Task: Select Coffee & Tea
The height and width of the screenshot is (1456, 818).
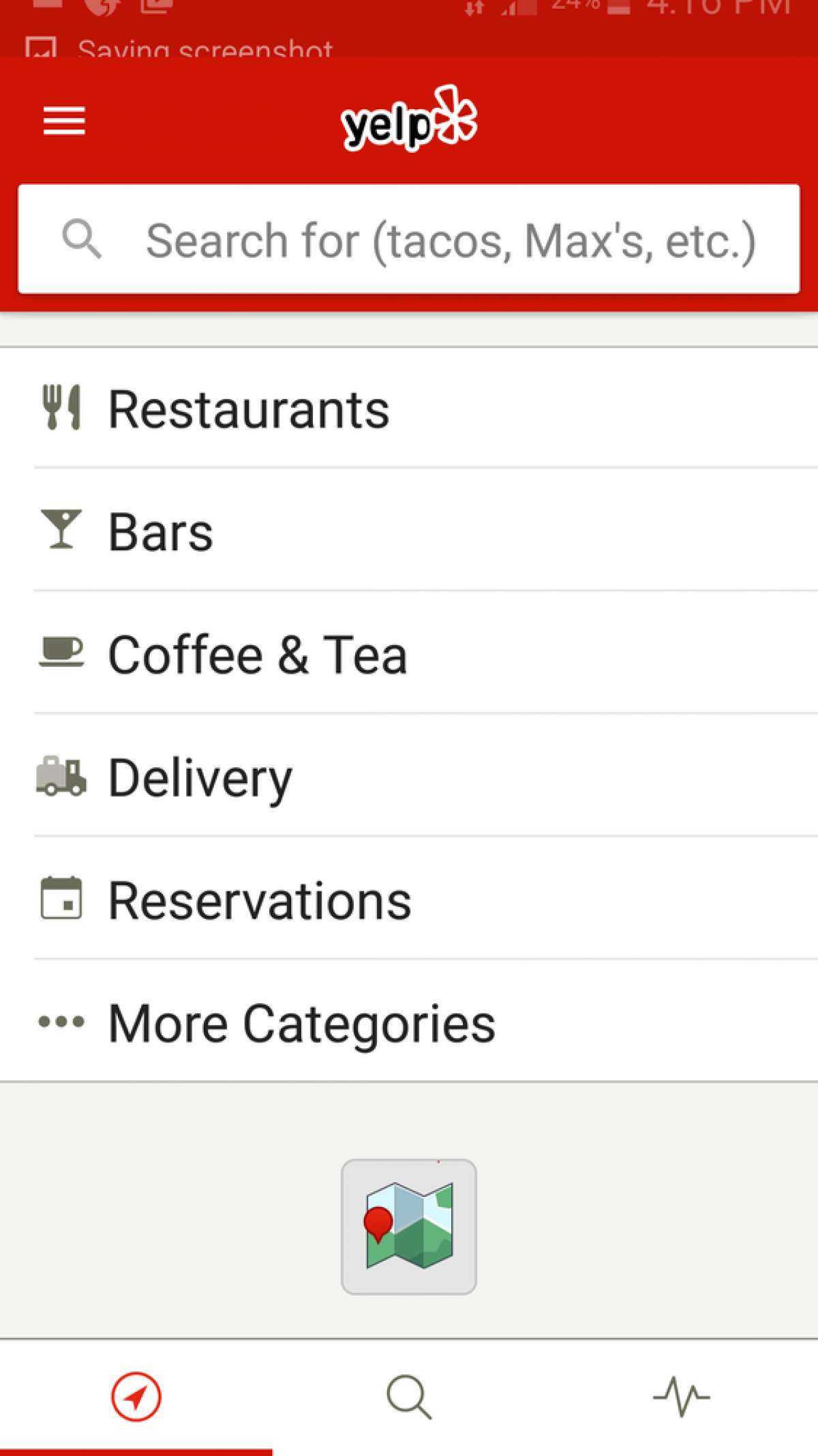Action: tap(409, 653)
